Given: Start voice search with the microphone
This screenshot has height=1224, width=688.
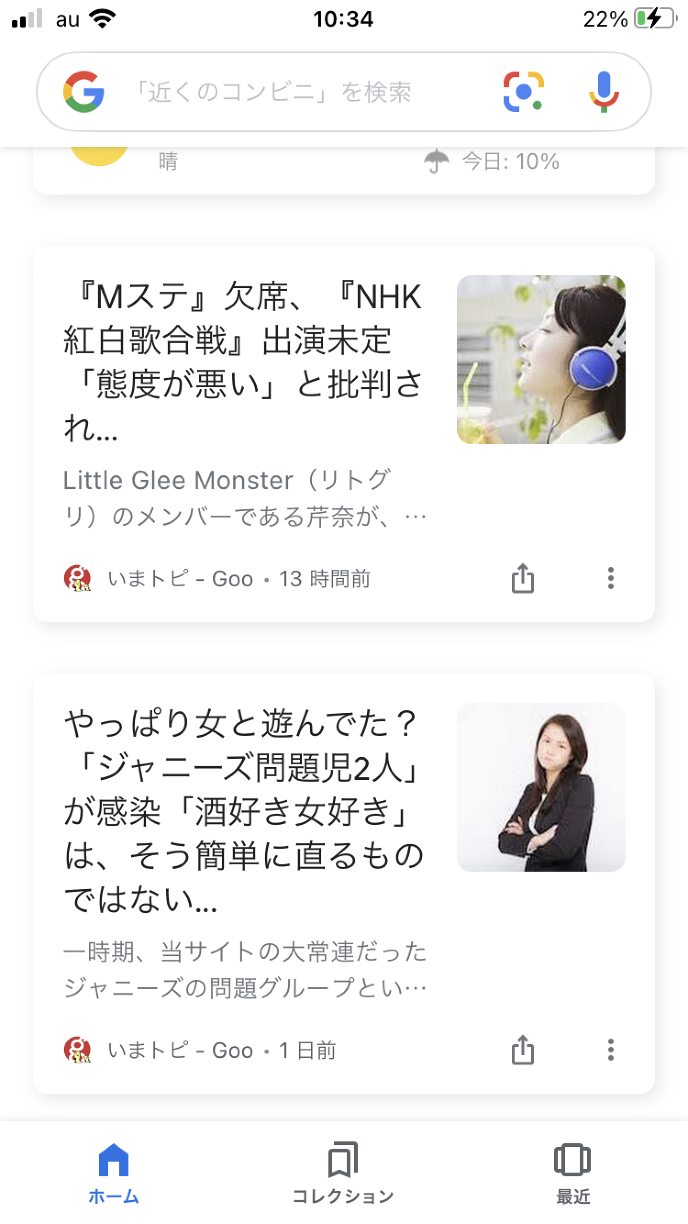Looking at the screenshot, I should click(603, 92).
